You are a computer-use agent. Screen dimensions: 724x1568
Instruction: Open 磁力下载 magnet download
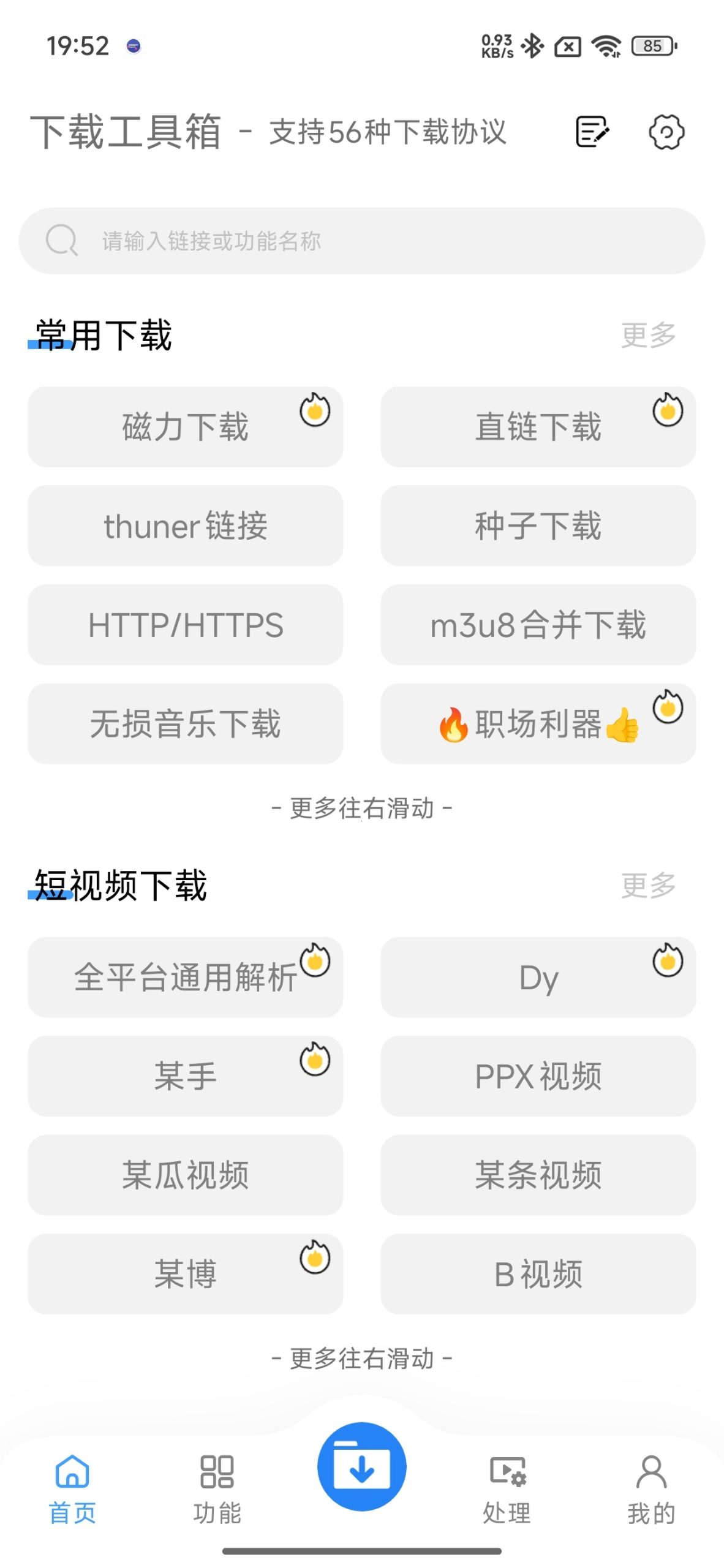pyautogui.click(x=184, y=427)
